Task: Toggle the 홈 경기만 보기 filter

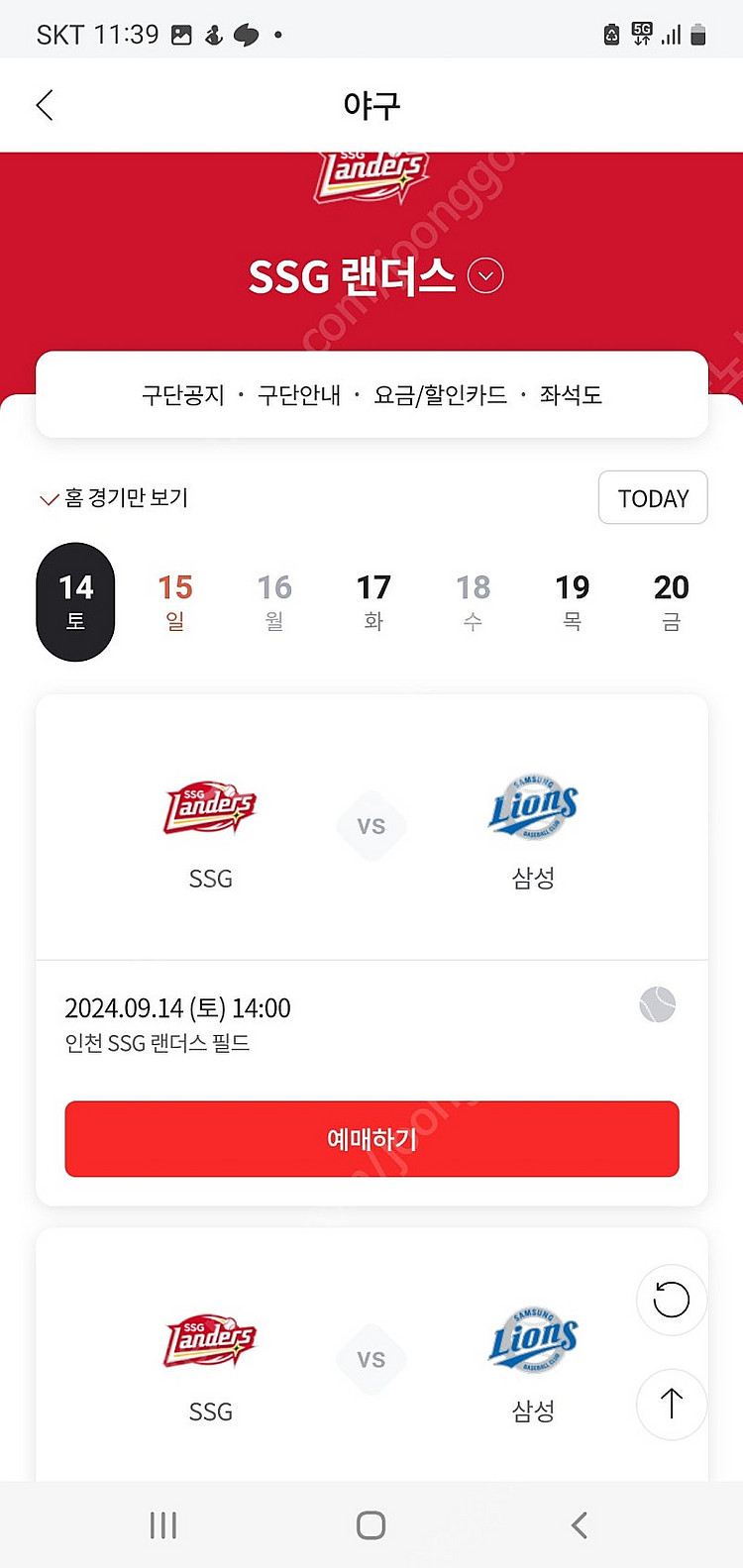Action: (x=114, y=498)
